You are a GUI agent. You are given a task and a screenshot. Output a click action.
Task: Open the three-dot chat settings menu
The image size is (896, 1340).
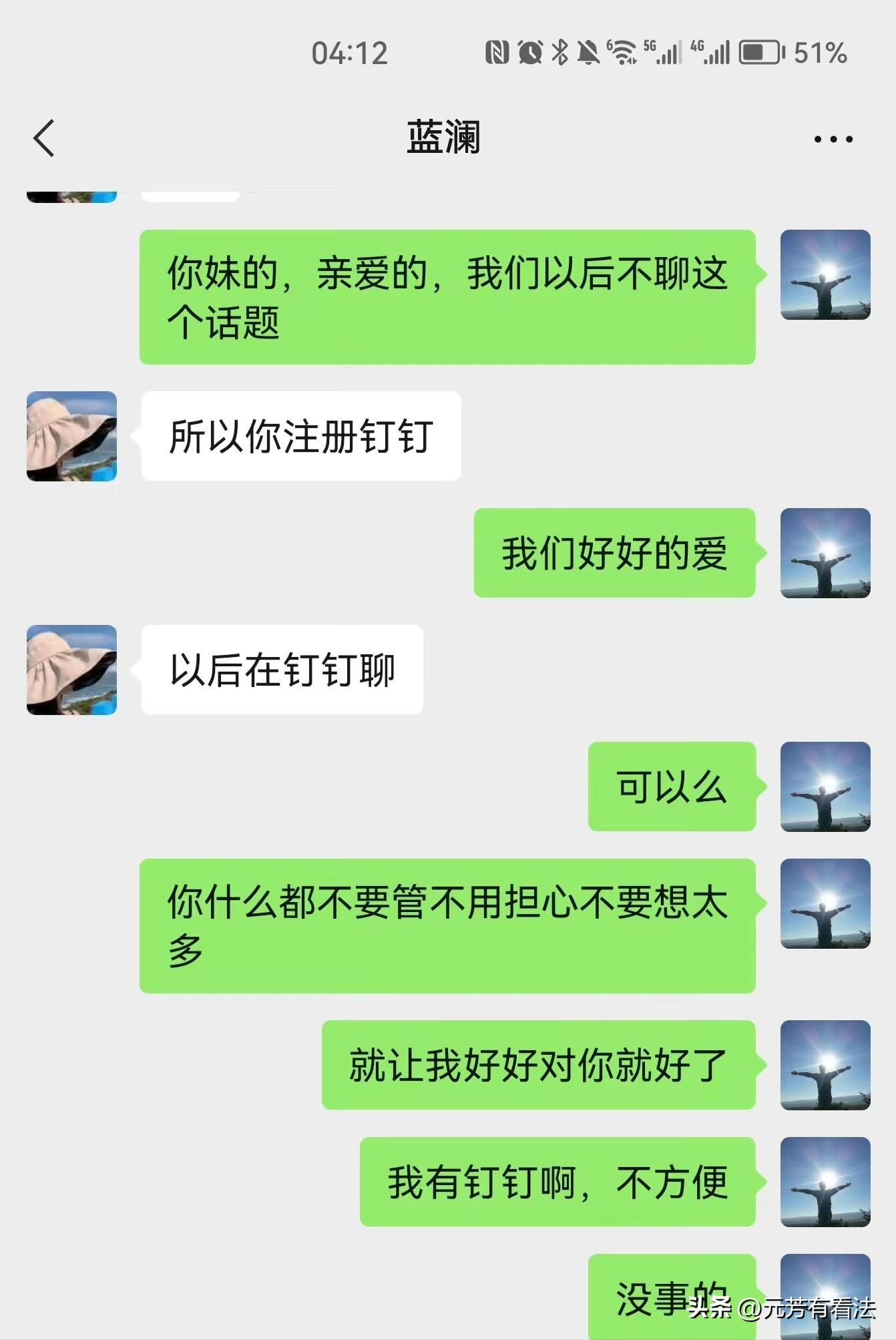(x=831, y=138)
